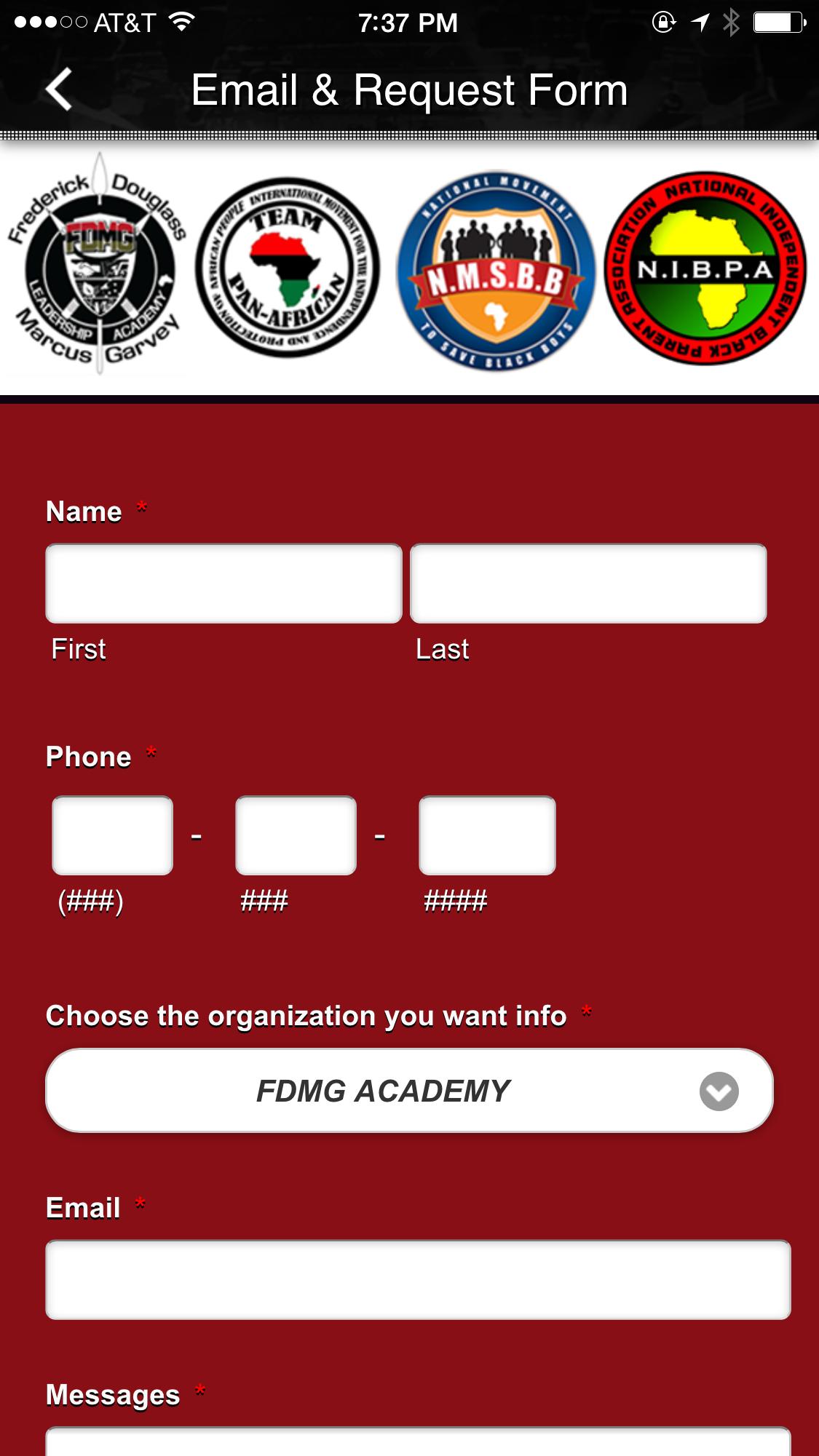Screen dimensions: 819x1456
Task: Focus the First name field
Action: pos(223,584)
